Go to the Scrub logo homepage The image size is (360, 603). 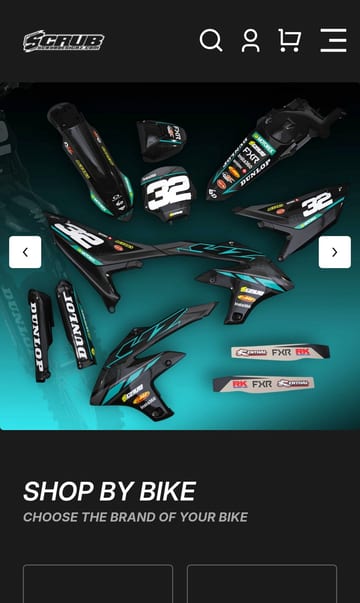tap(63, 41)
